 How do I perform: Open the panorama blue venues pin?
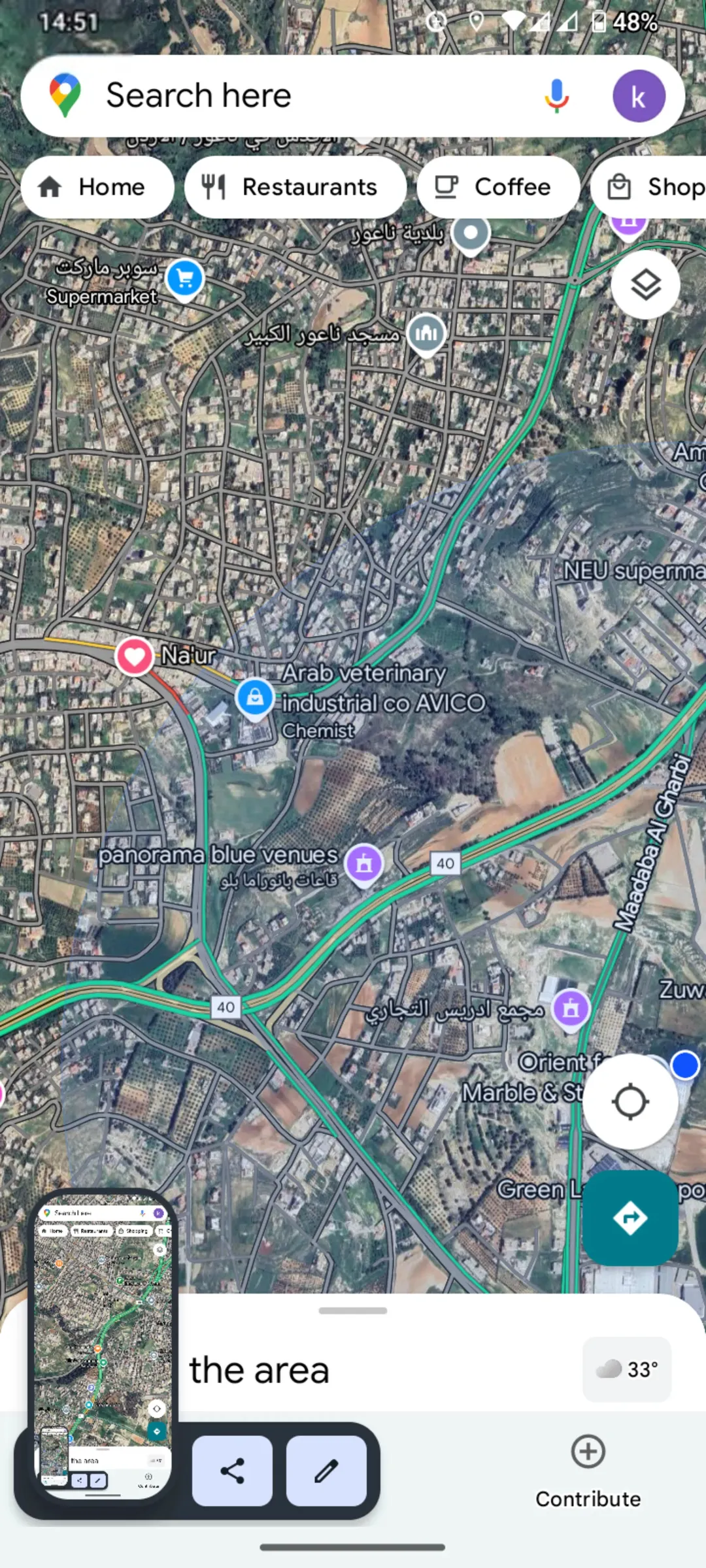[x=364, y=865]
